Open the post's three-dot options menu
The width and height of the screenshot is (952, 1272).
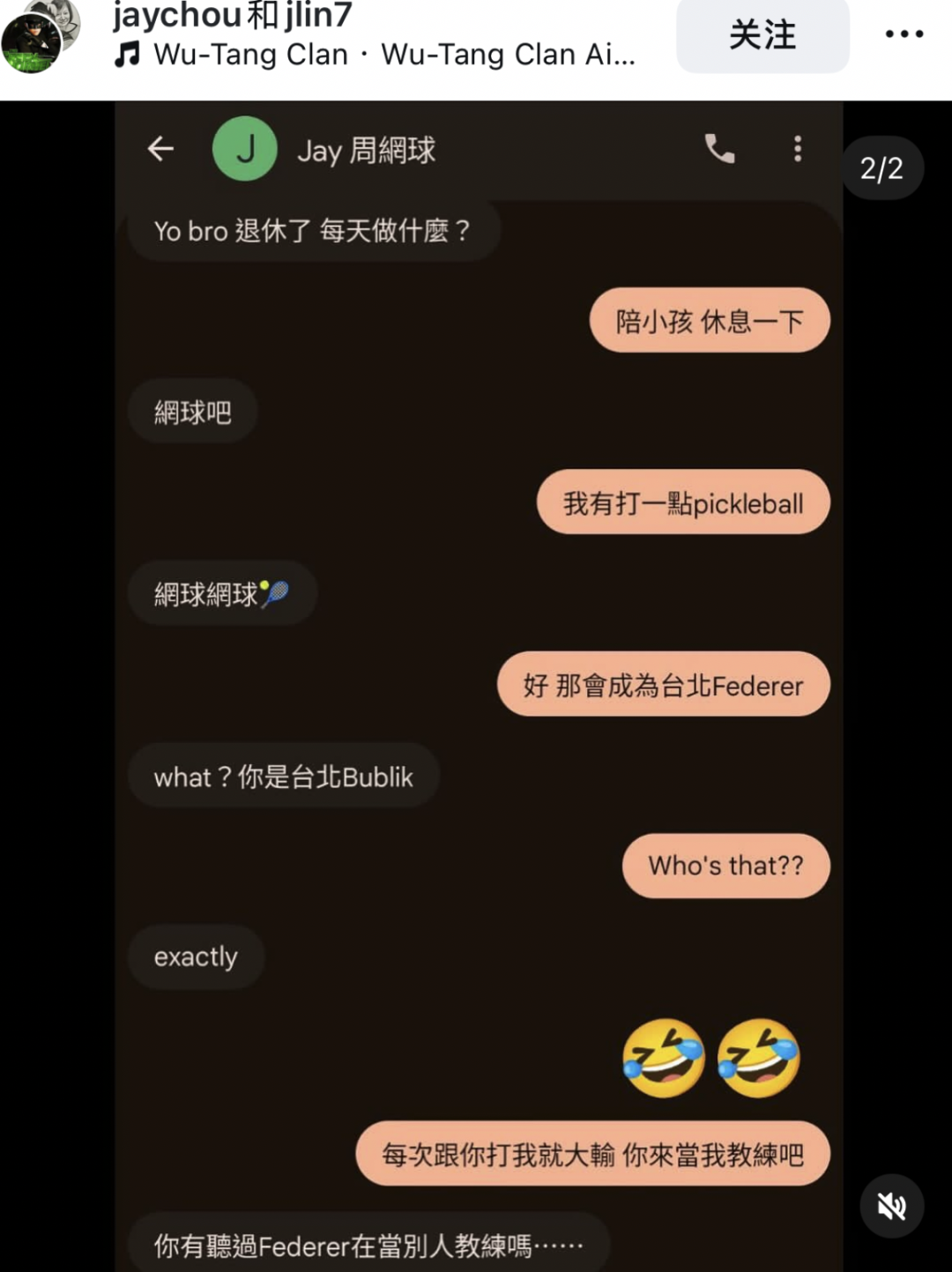click(904, 34)
